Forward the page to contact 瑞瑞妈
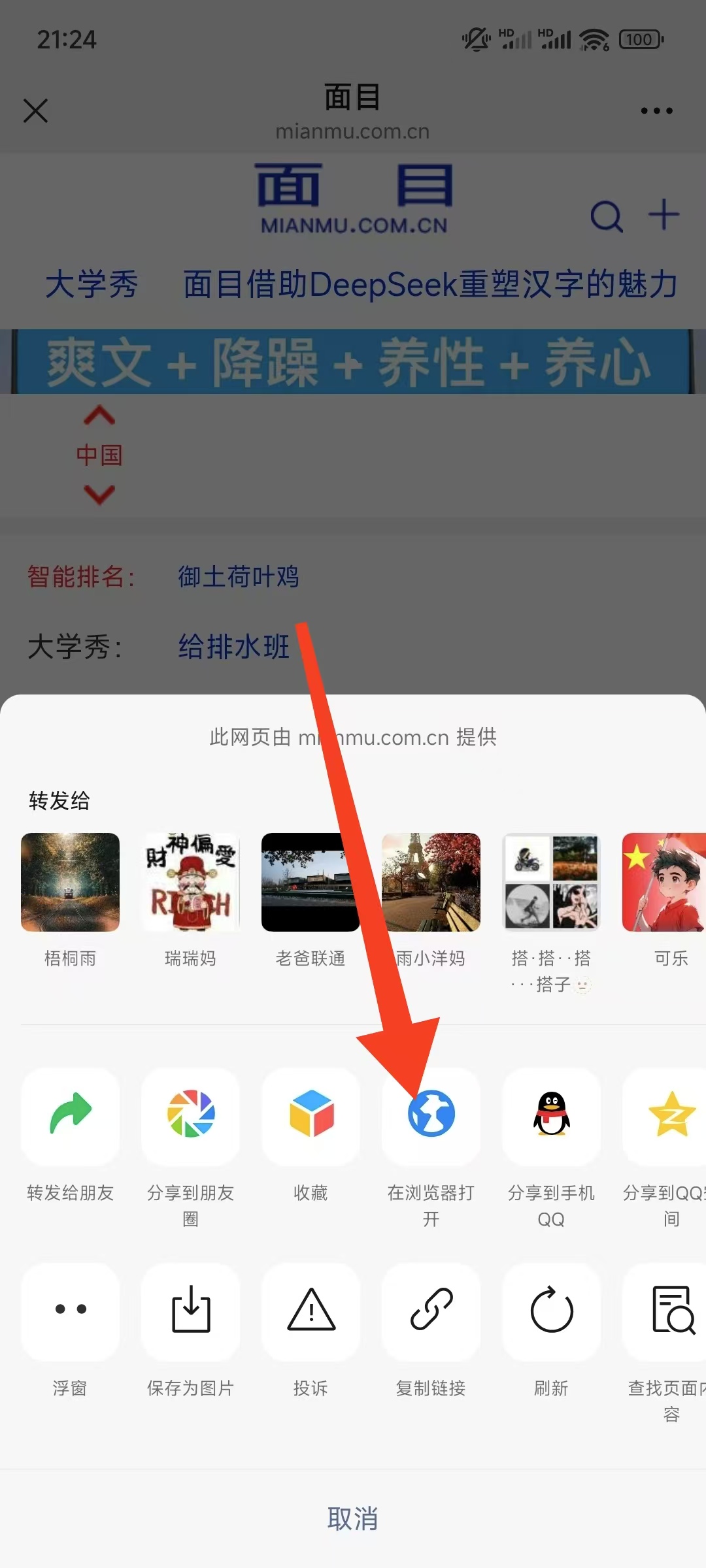The image size is (706, 1568). tap(190, 882)
